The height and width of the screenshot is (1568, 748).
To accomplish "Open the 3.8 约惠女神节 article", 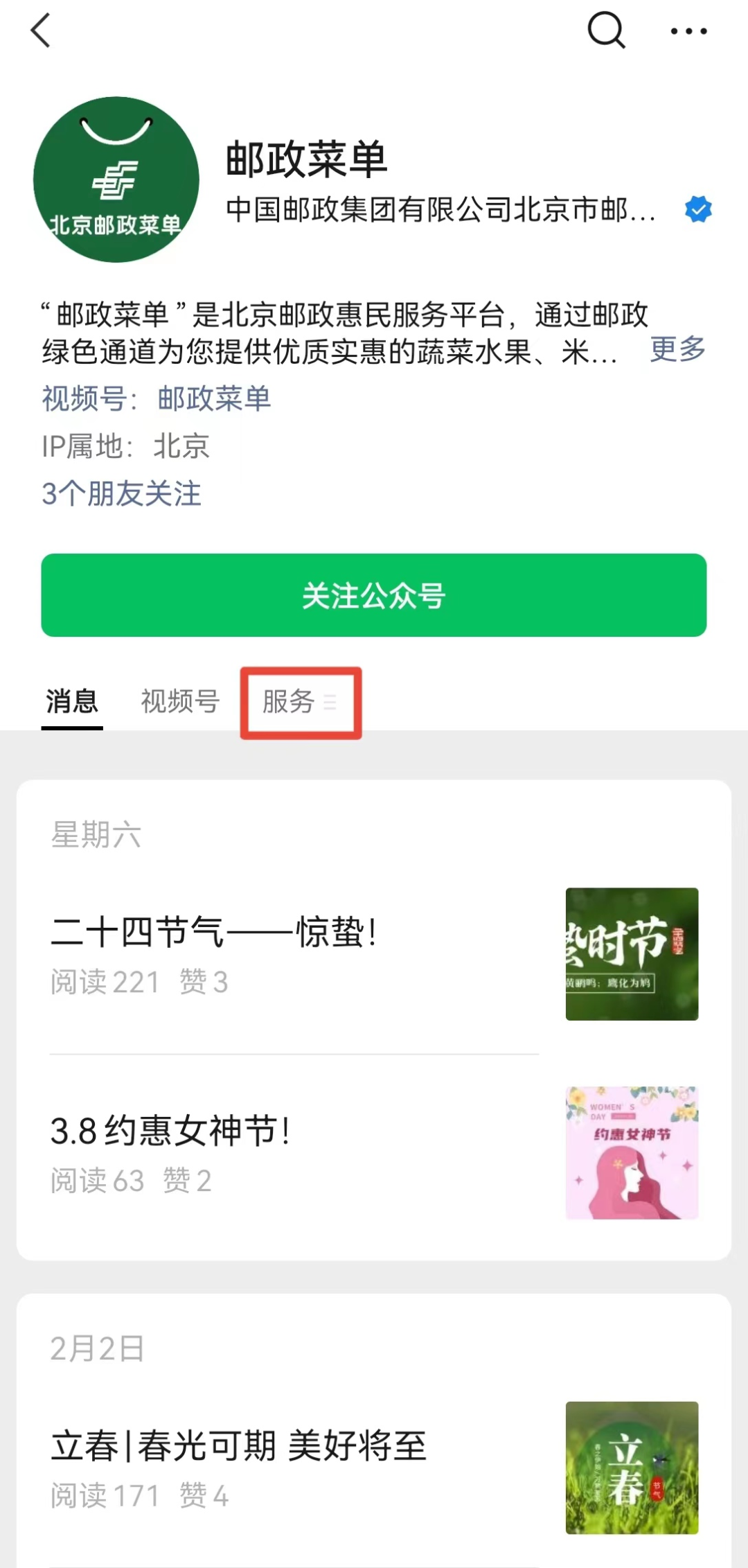I will coord(170,1129).
